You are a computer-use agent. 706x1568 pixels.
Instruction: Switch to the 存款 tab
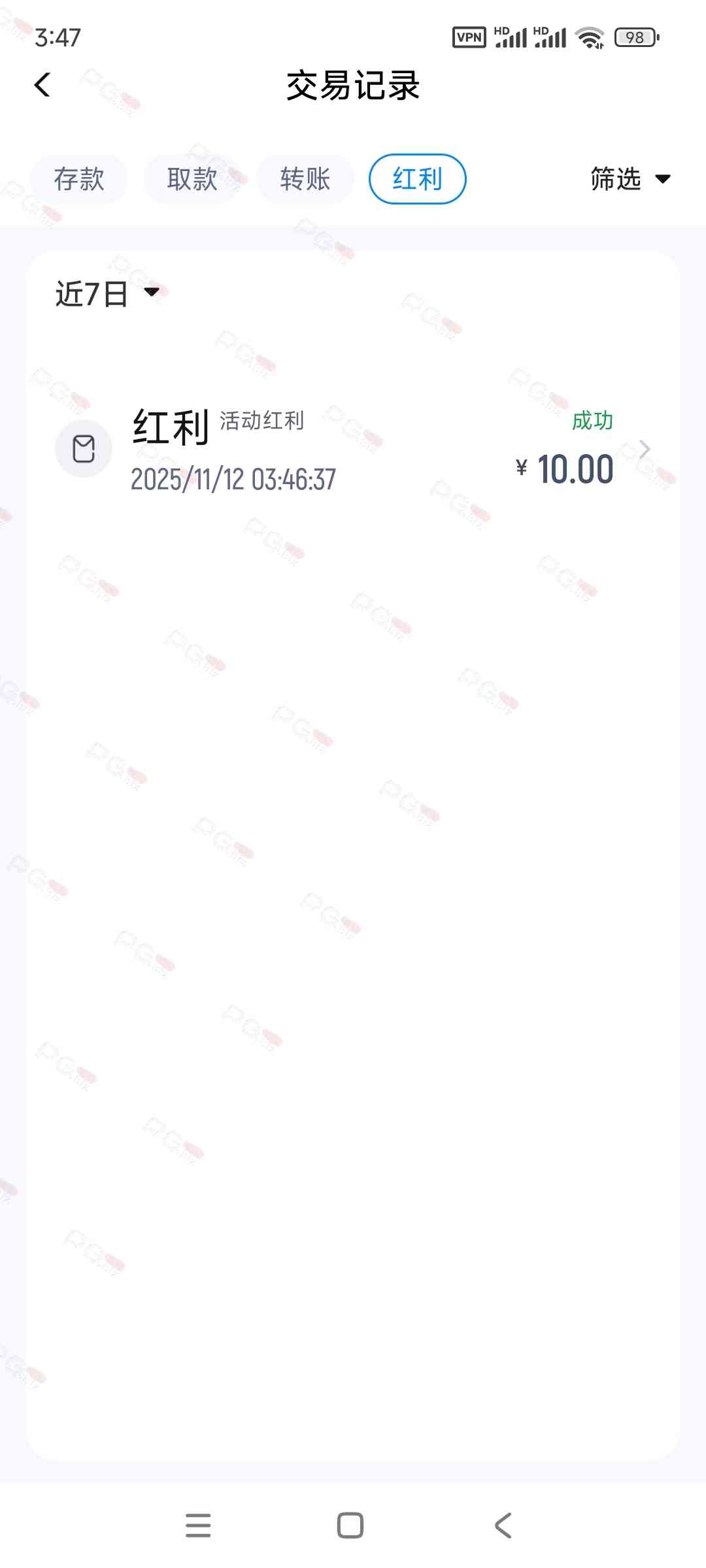[x=79, y=179]
